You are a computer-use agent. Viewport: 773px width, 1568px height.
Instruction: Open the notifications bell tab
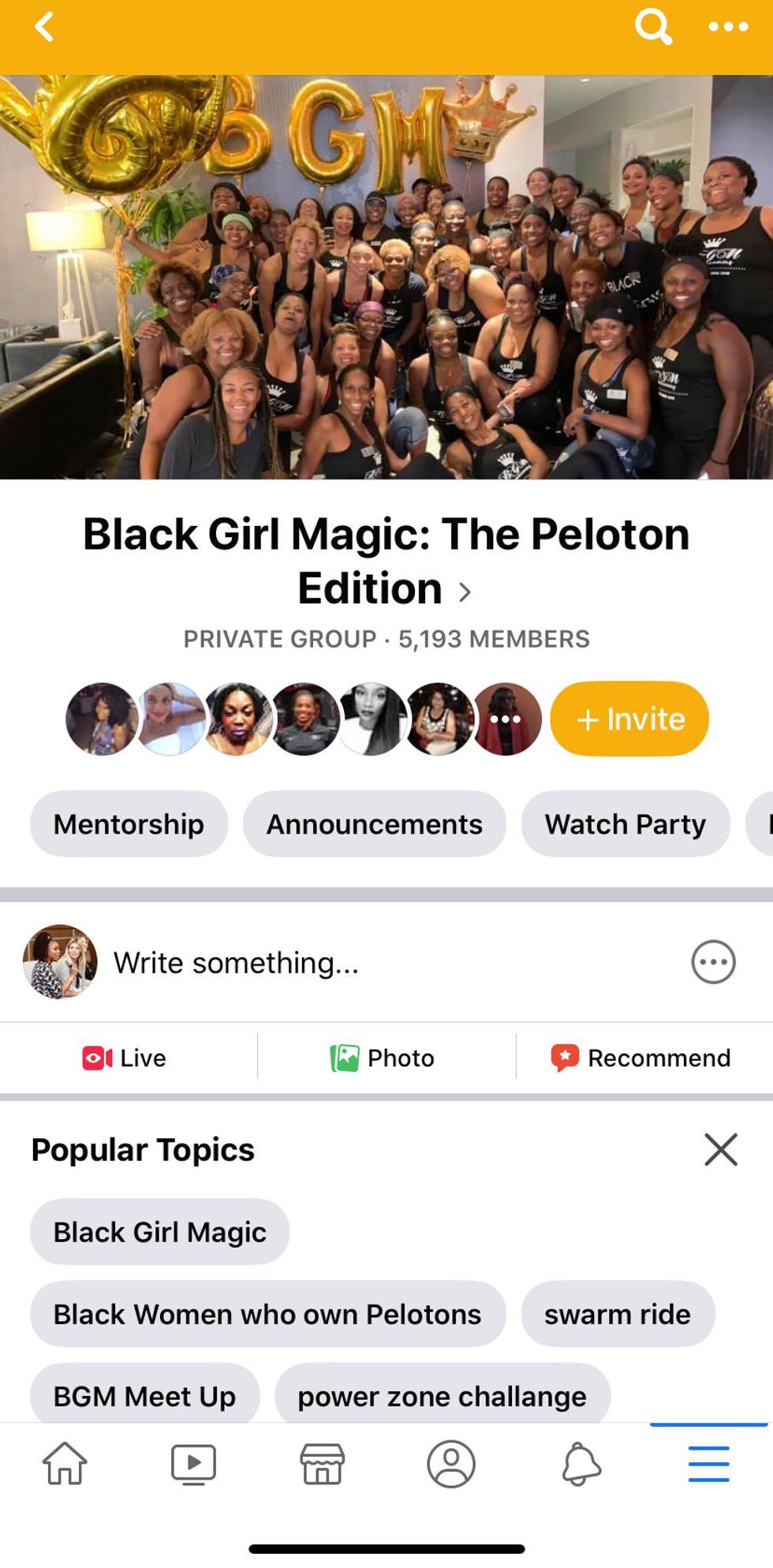(x=581, y=1464)
